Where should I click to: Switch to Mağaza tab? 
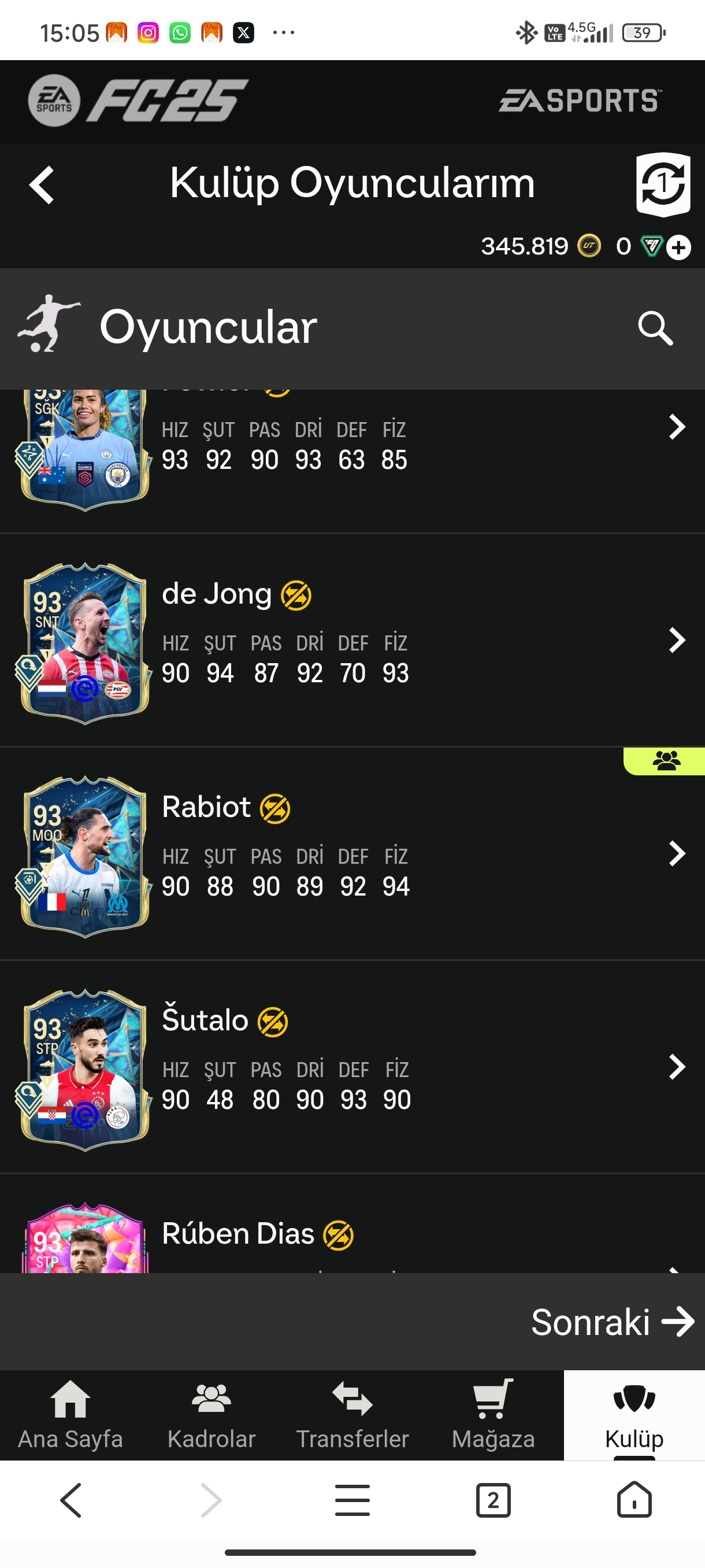click(x=493, y=1415)
